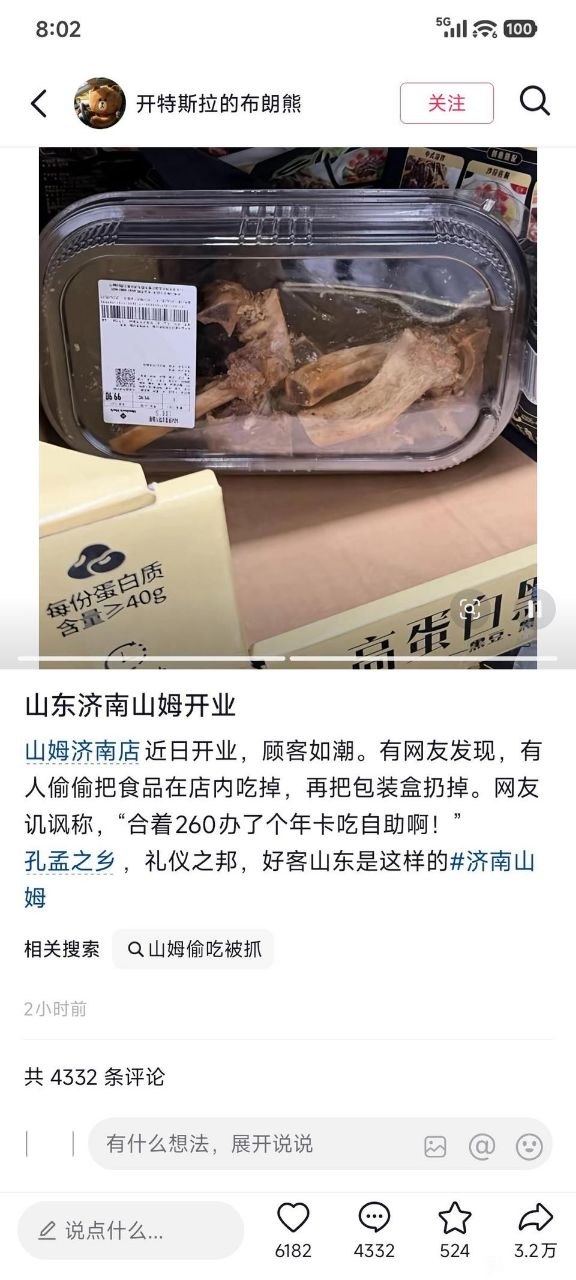Open the emoji picker
This screenshot has height=1280, width=576.
529,1146
